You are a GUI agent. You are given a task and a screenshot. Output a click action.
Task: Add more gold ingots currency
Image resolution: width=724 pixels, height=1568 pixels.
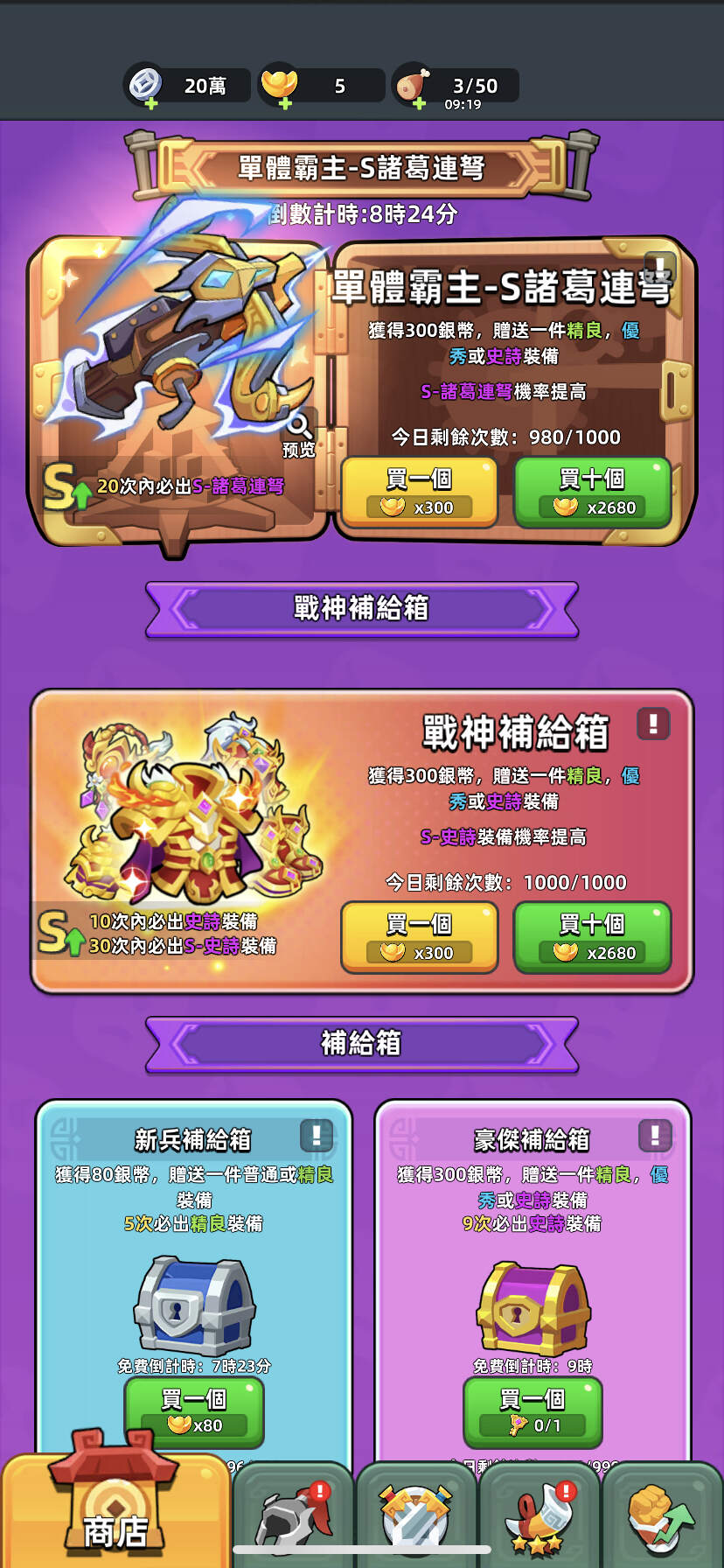(x=285, y=103)
